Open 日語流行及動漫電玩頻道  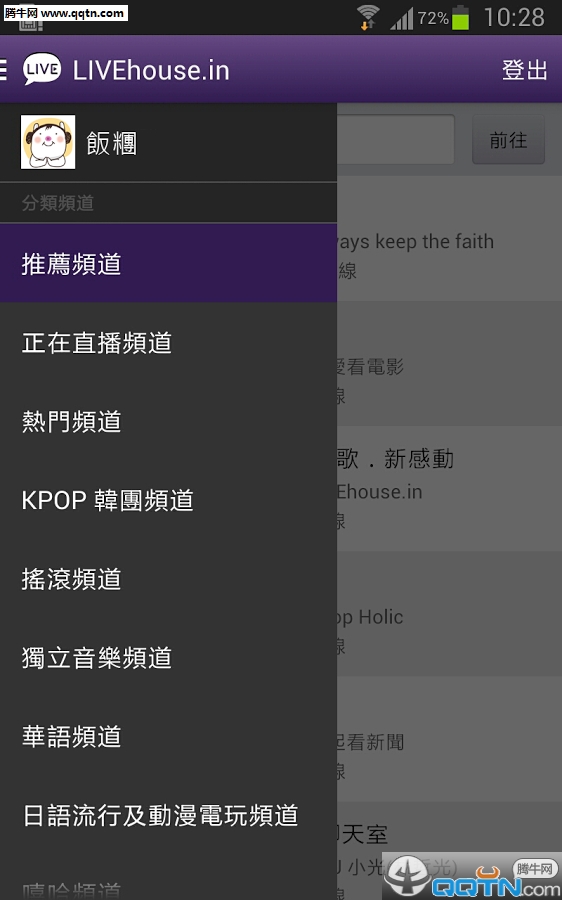[x=168, y=814]
